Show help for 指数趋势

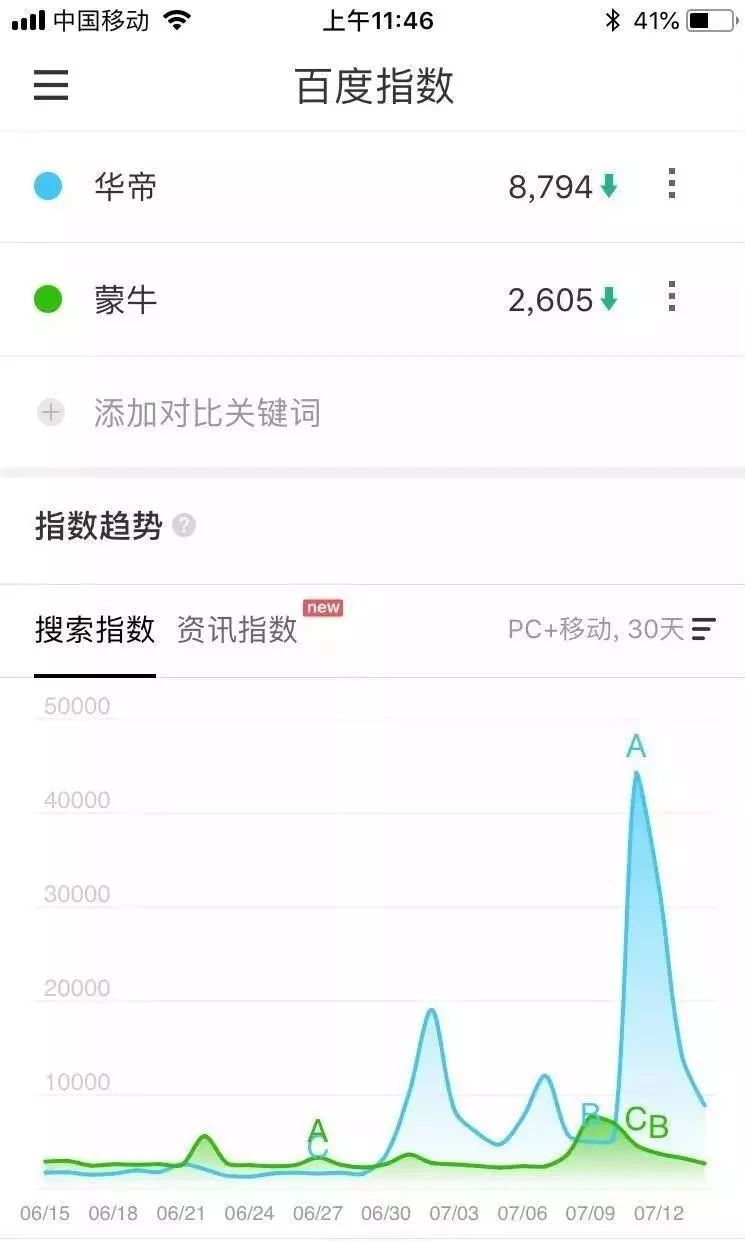184,526
